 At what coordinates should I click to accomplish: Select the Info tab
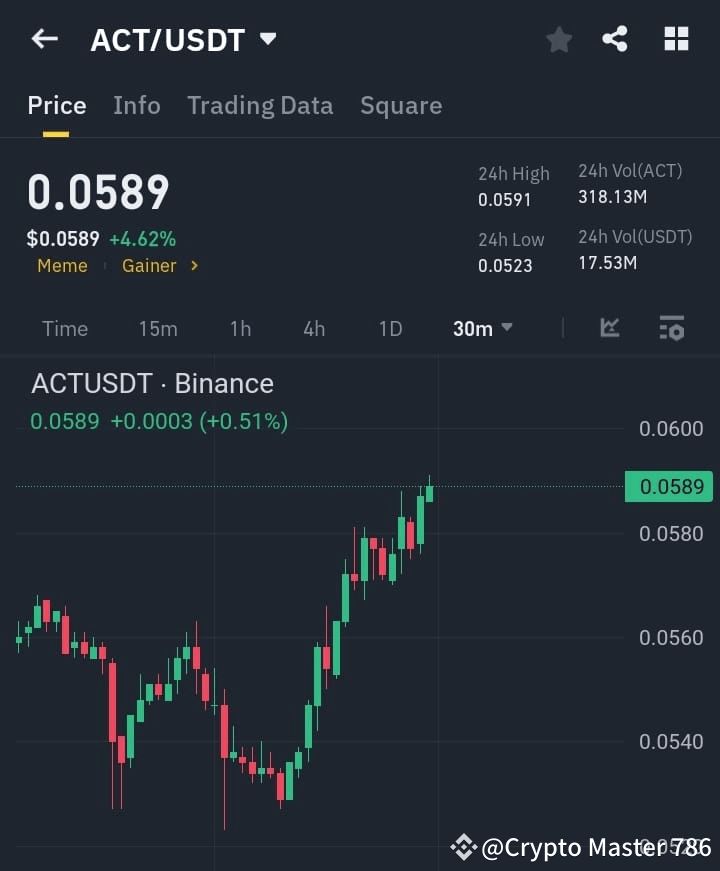tap(136, 105)
